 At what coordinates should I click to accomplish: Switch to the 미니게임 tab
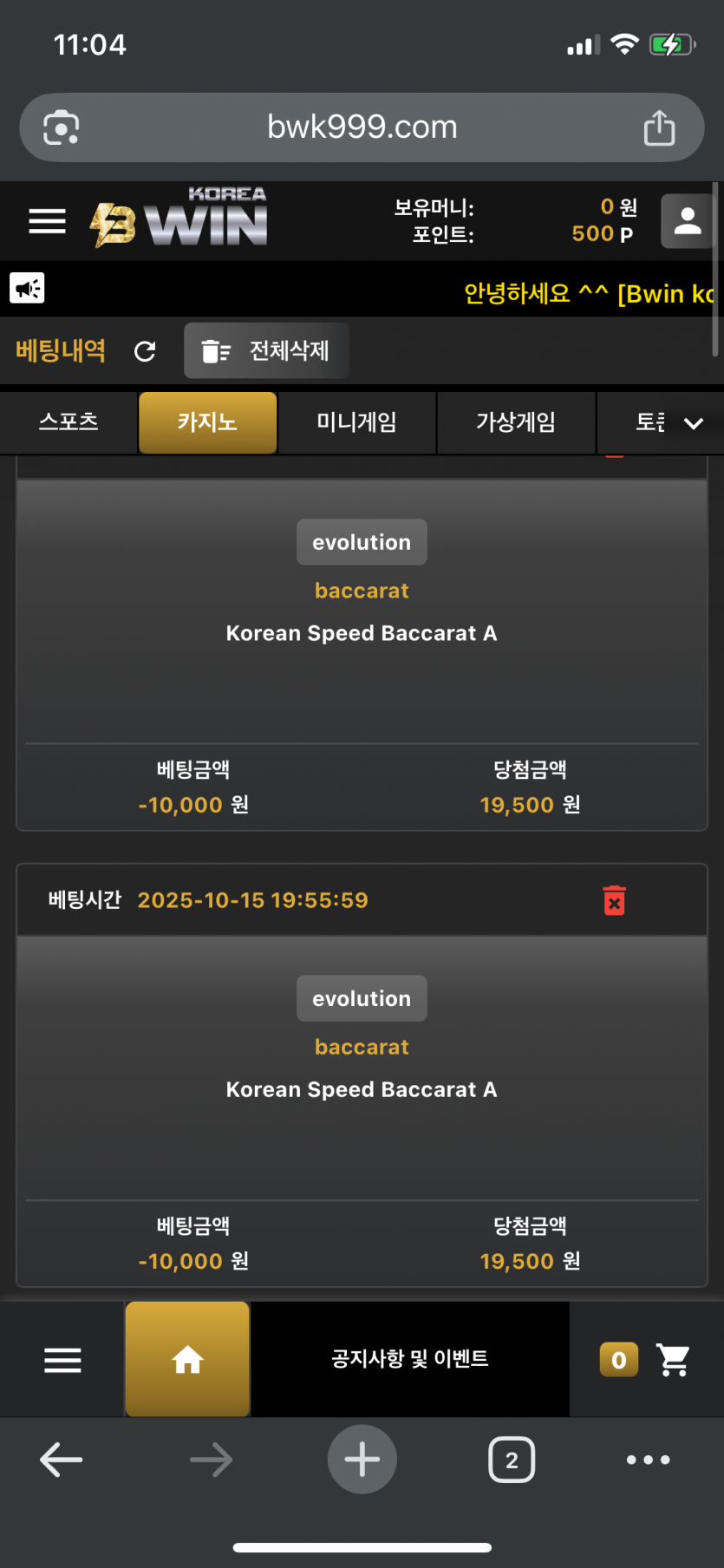pos(356,422)
